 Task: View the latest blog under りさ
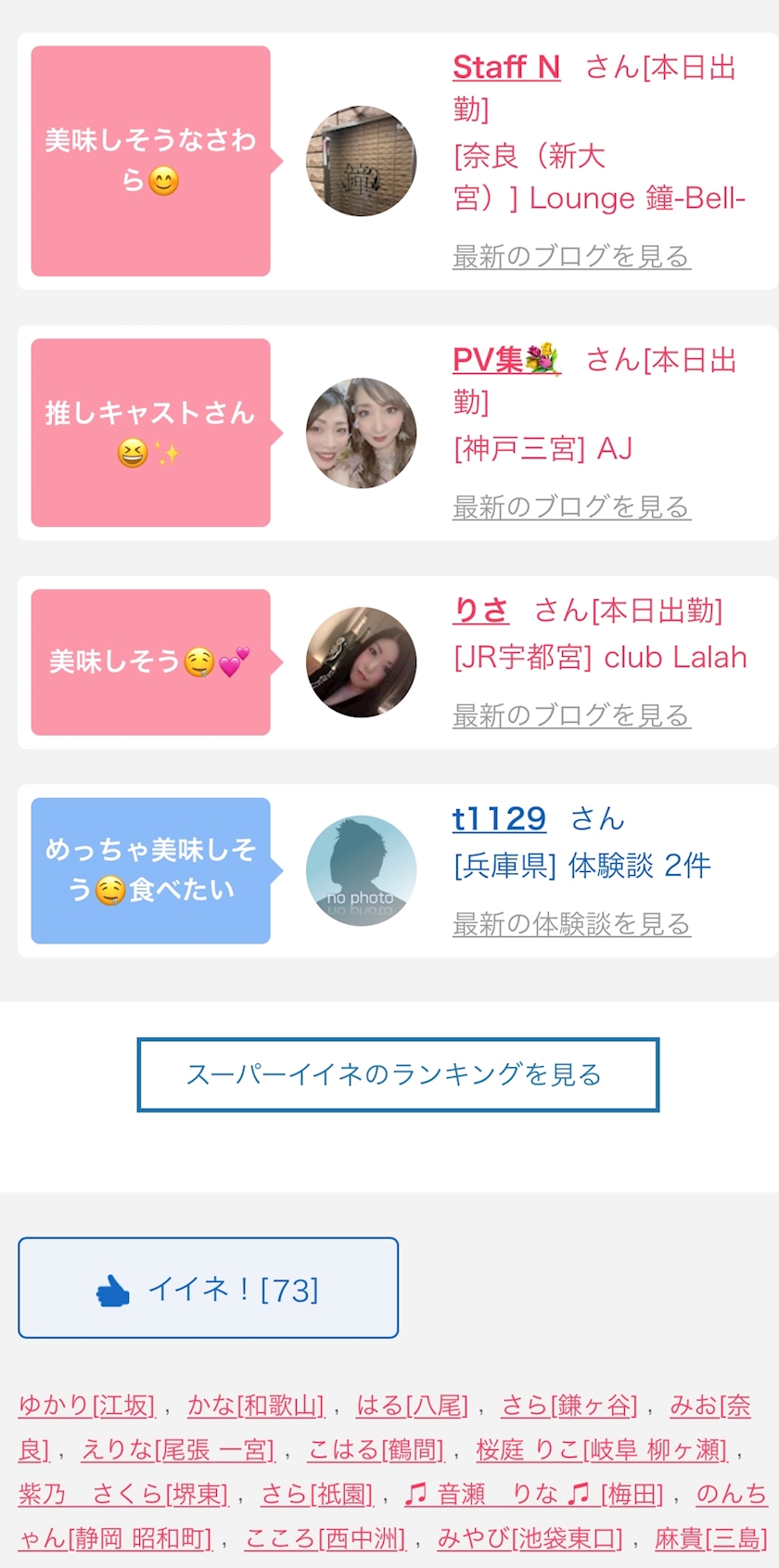571,715
